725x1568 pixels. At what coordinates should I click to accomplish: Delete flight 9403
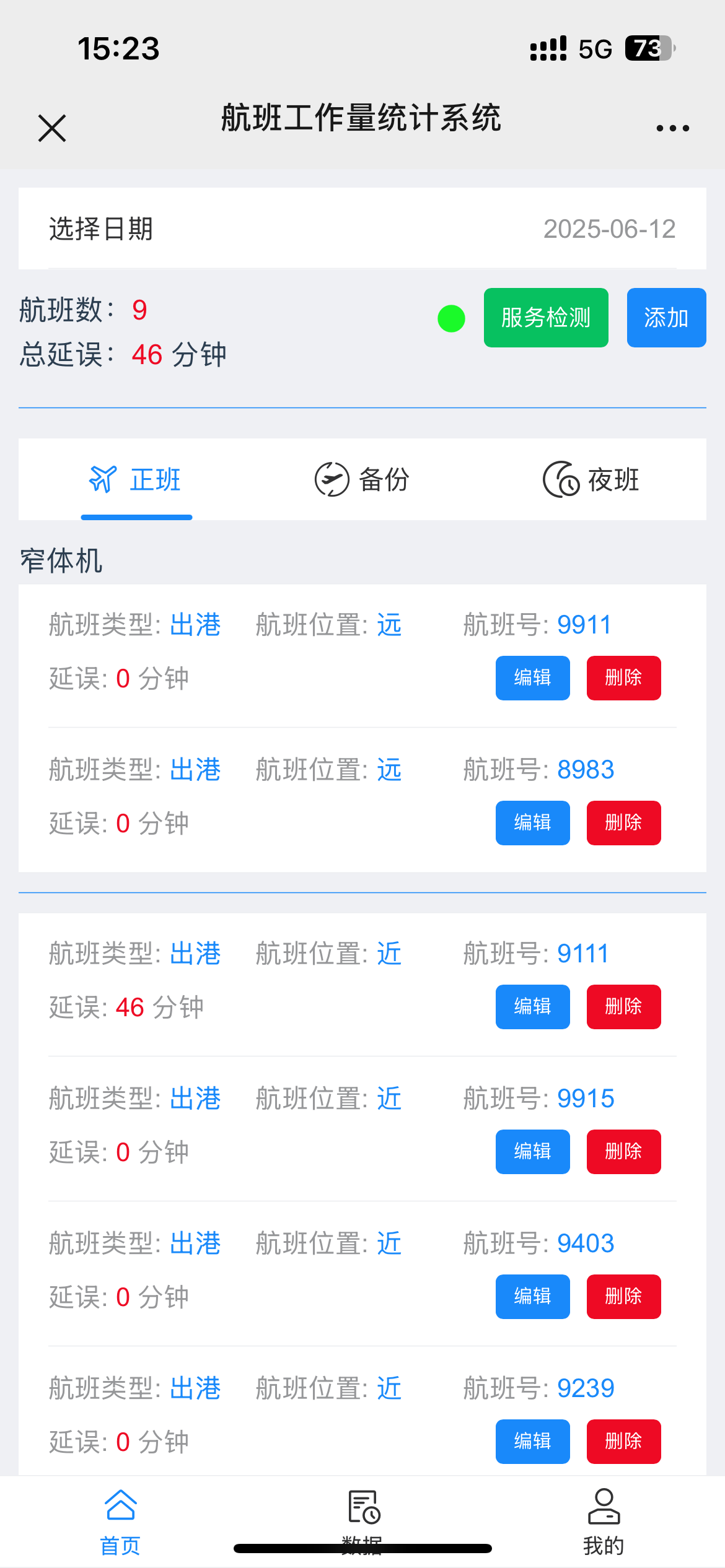pos(623,1297)
